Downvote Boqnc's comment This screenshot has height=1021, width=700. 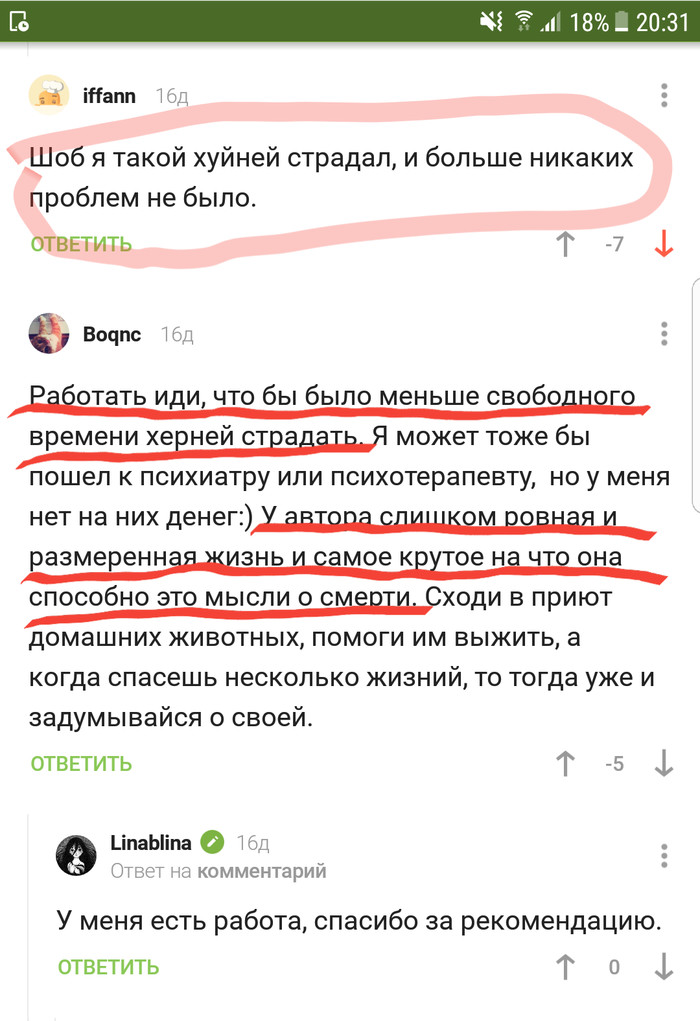663,764
